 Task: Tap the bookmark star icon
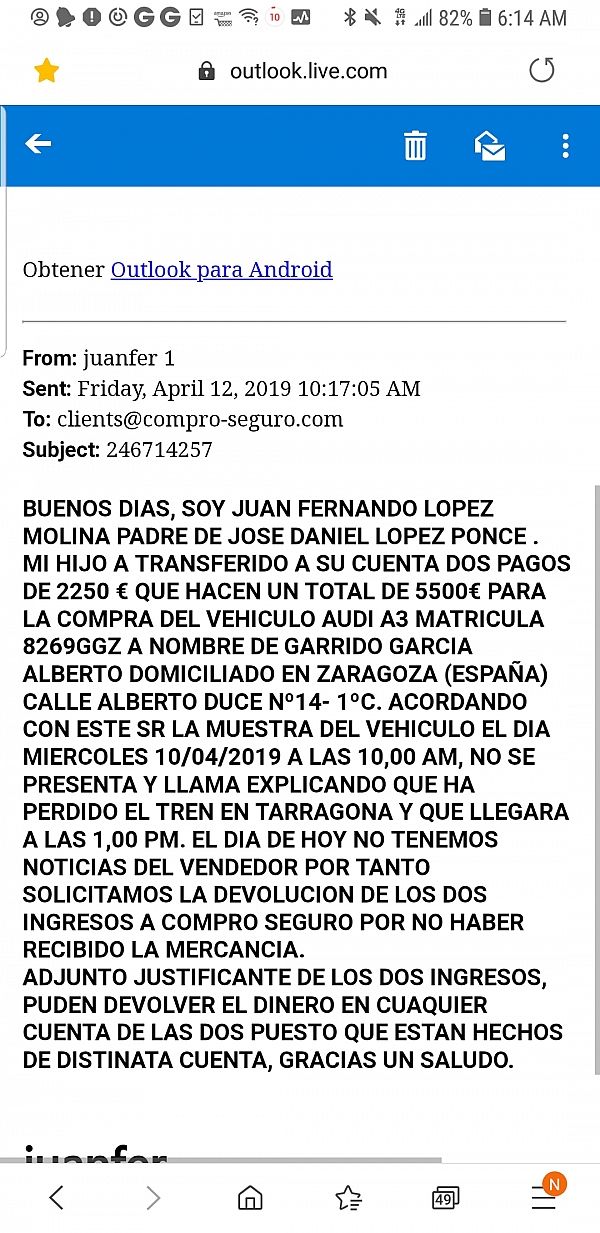point(46,70)
